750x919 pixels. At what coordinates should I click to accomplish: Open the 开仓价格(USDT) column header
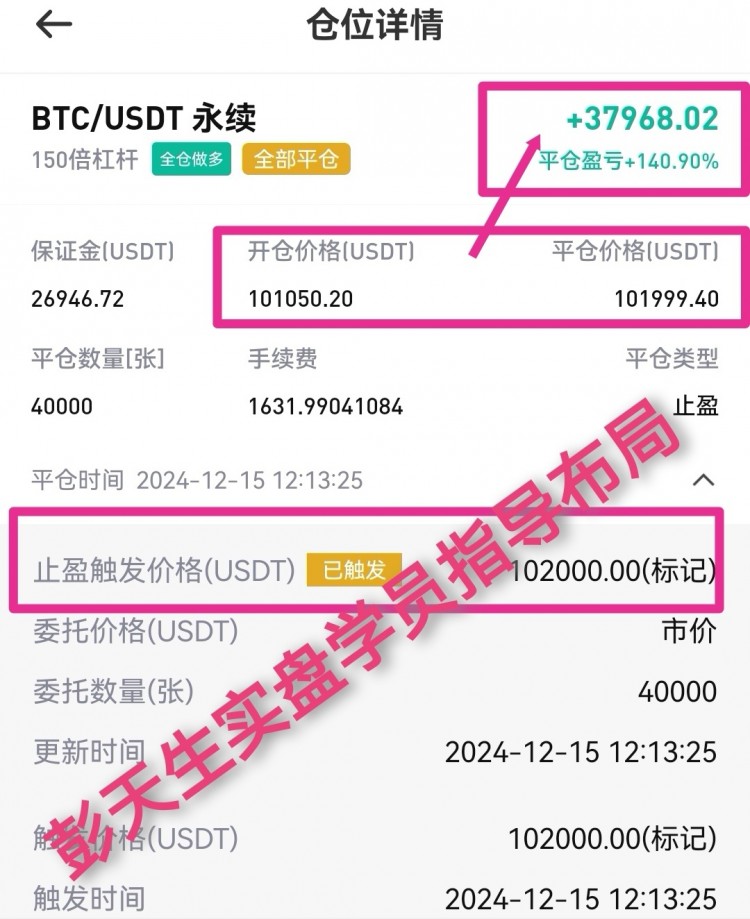click(x=331, y=251)
